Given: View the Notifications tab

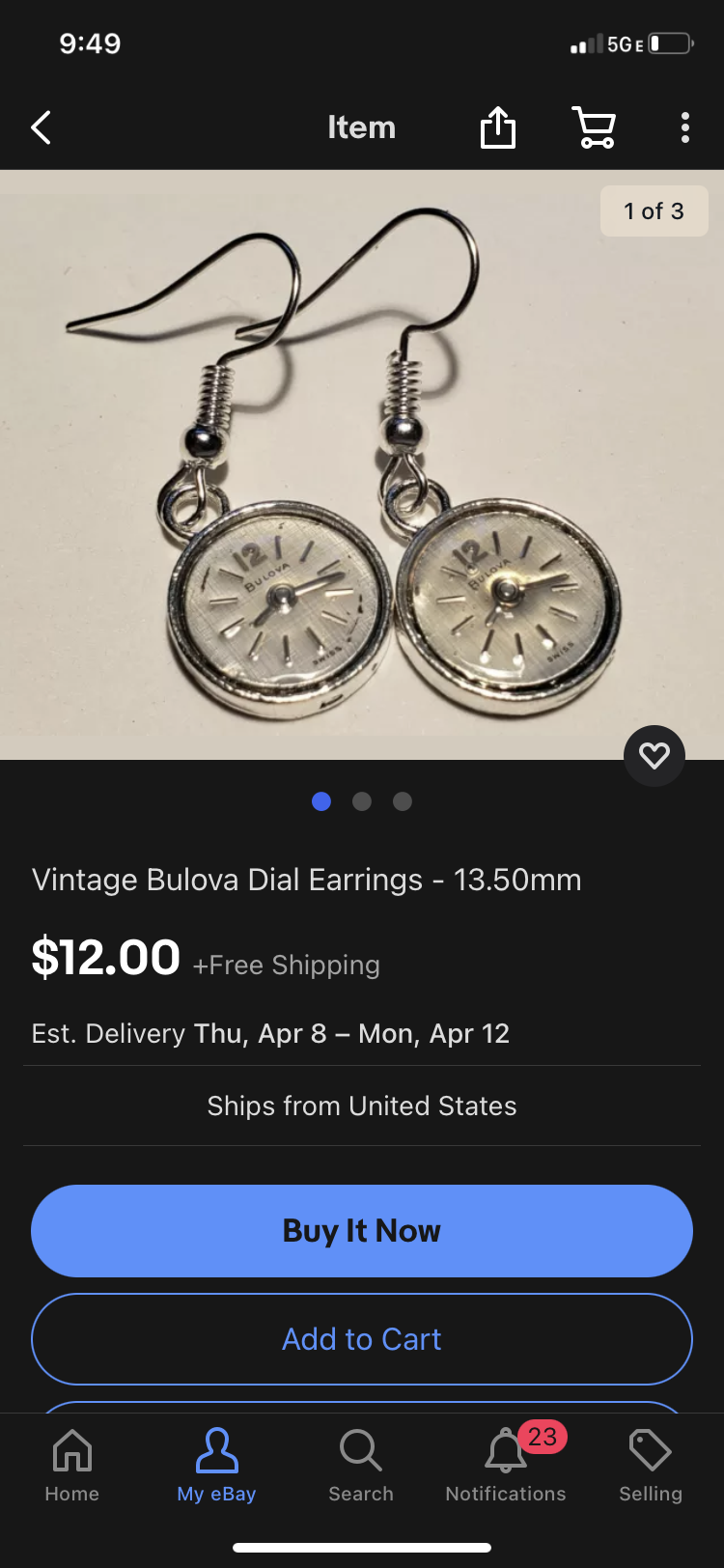Looking at the screenshot, I should (x=506, y=1466).
